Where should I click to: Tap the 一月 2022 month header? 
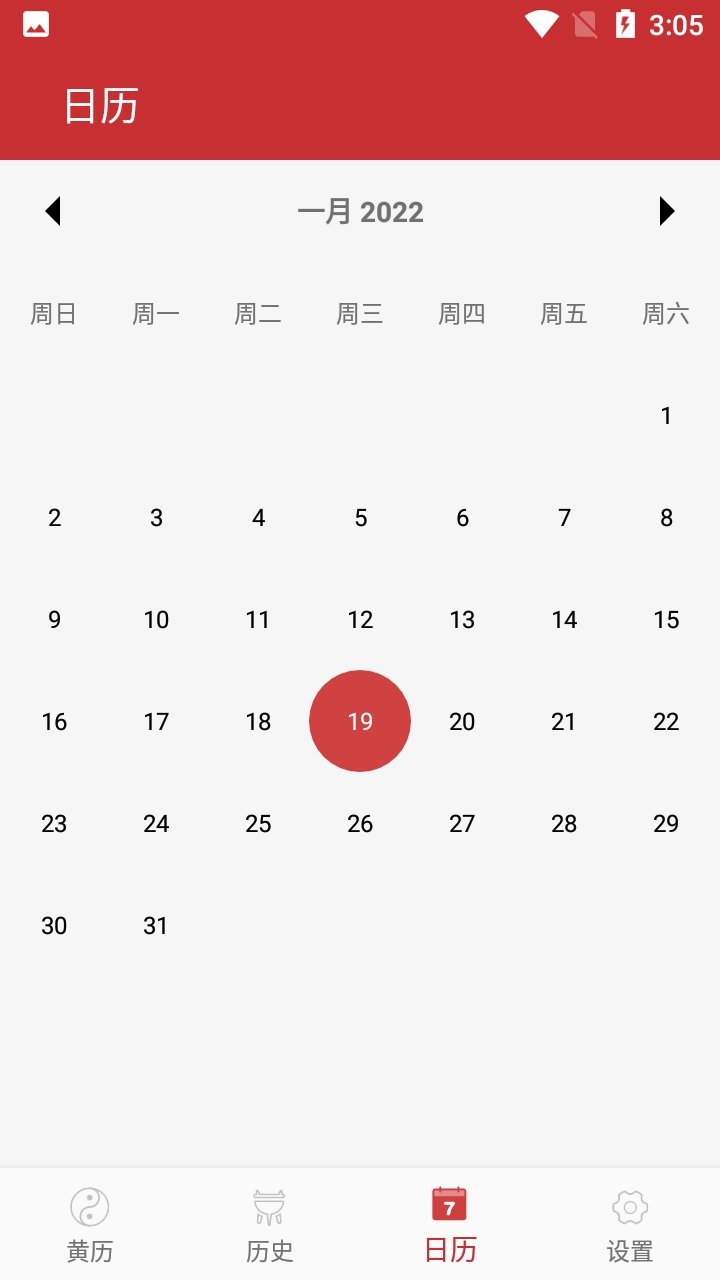coord(362,211)
